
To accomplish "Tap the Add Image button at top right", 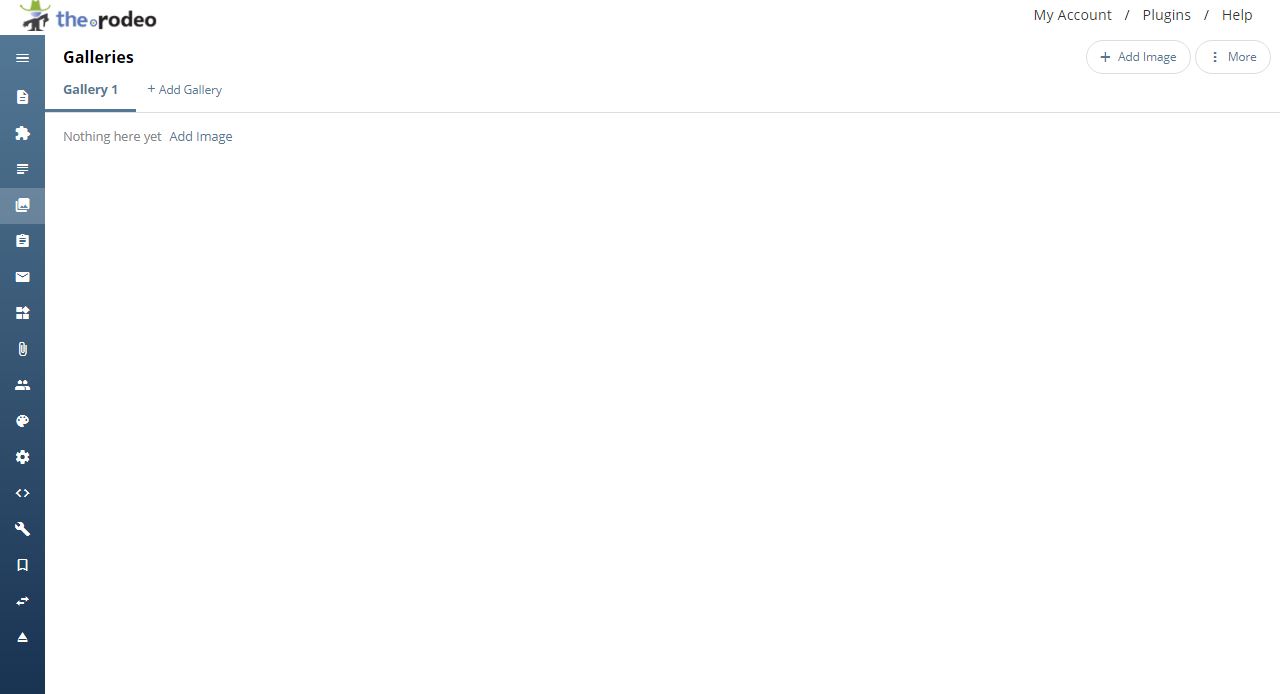I will point(1138,57).
